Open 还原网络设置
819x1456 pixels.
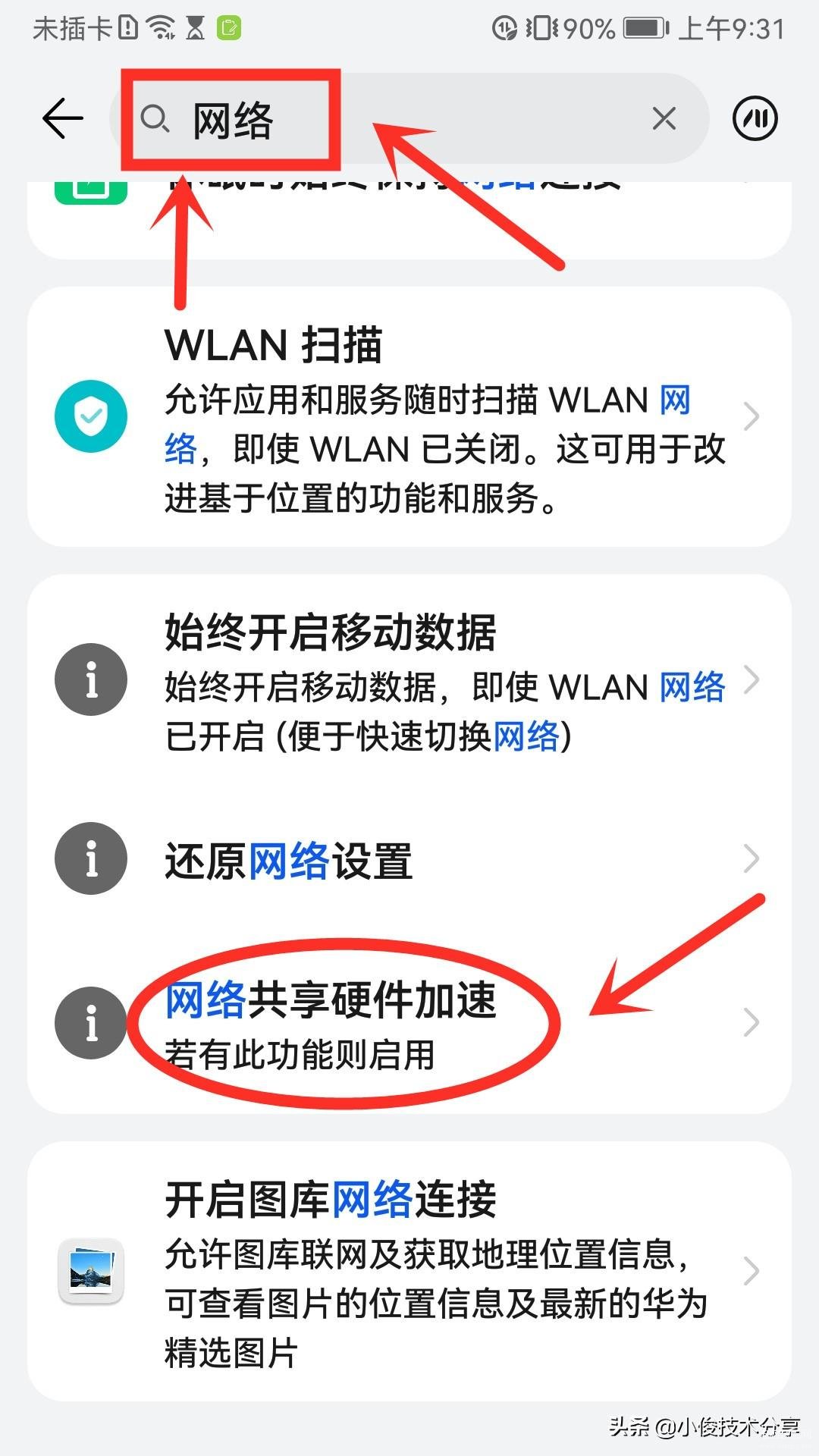click(409, 859)
